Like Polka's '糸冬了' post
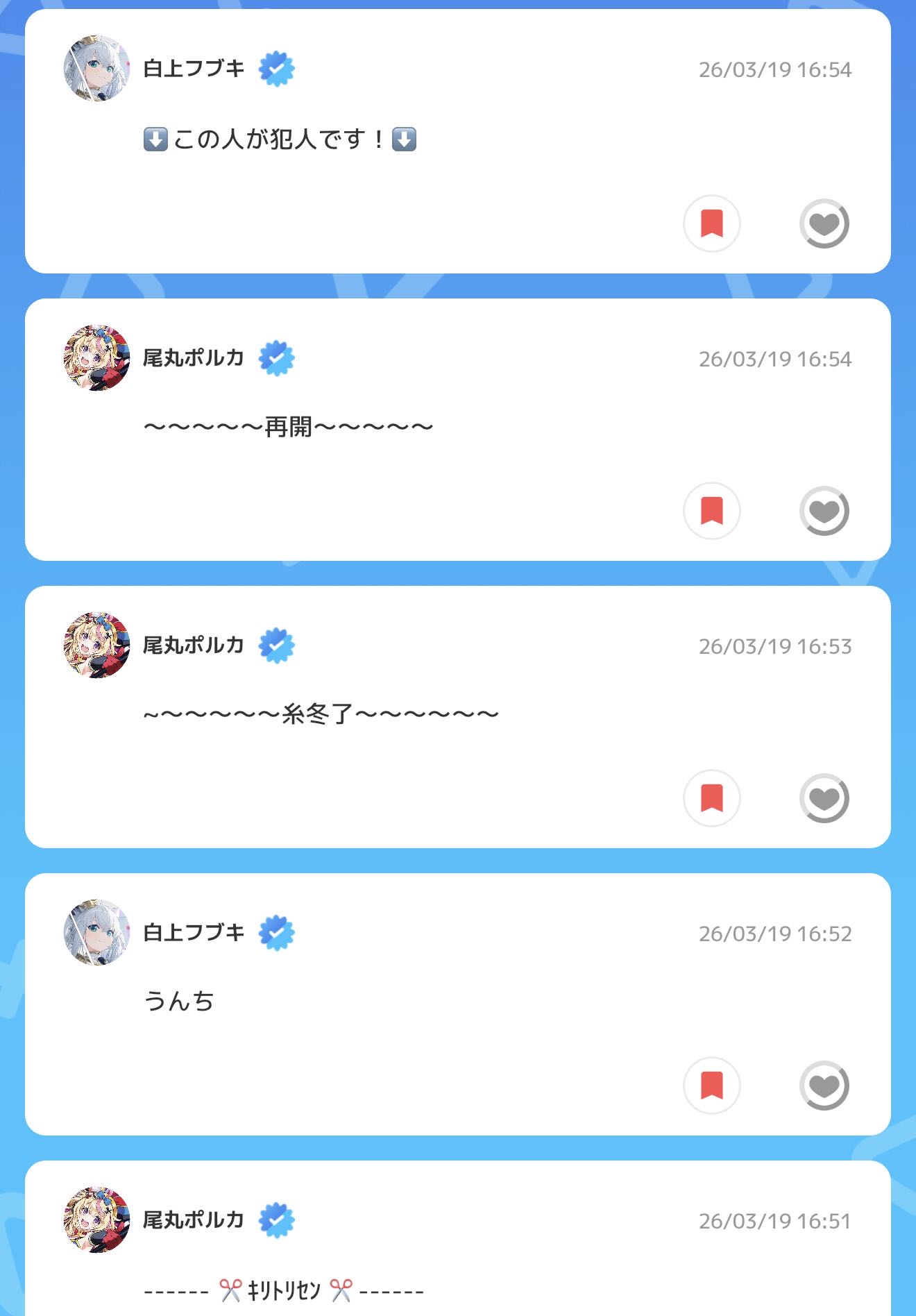This screenshot has height=1316, width=916. (824, 798)
